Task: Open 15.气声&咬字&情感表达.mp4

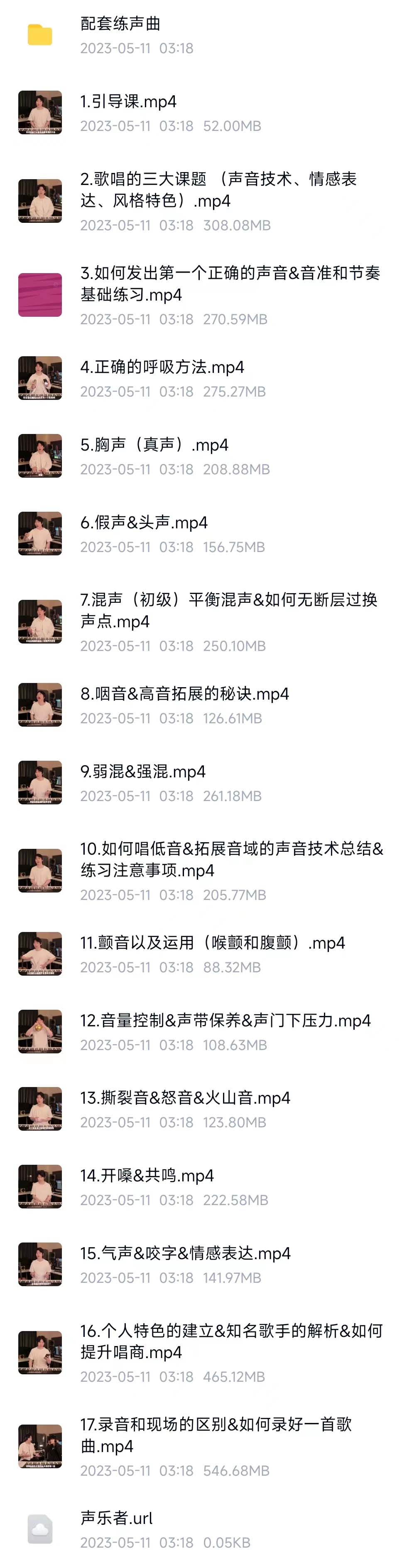Action: (x=185, y=1253)
